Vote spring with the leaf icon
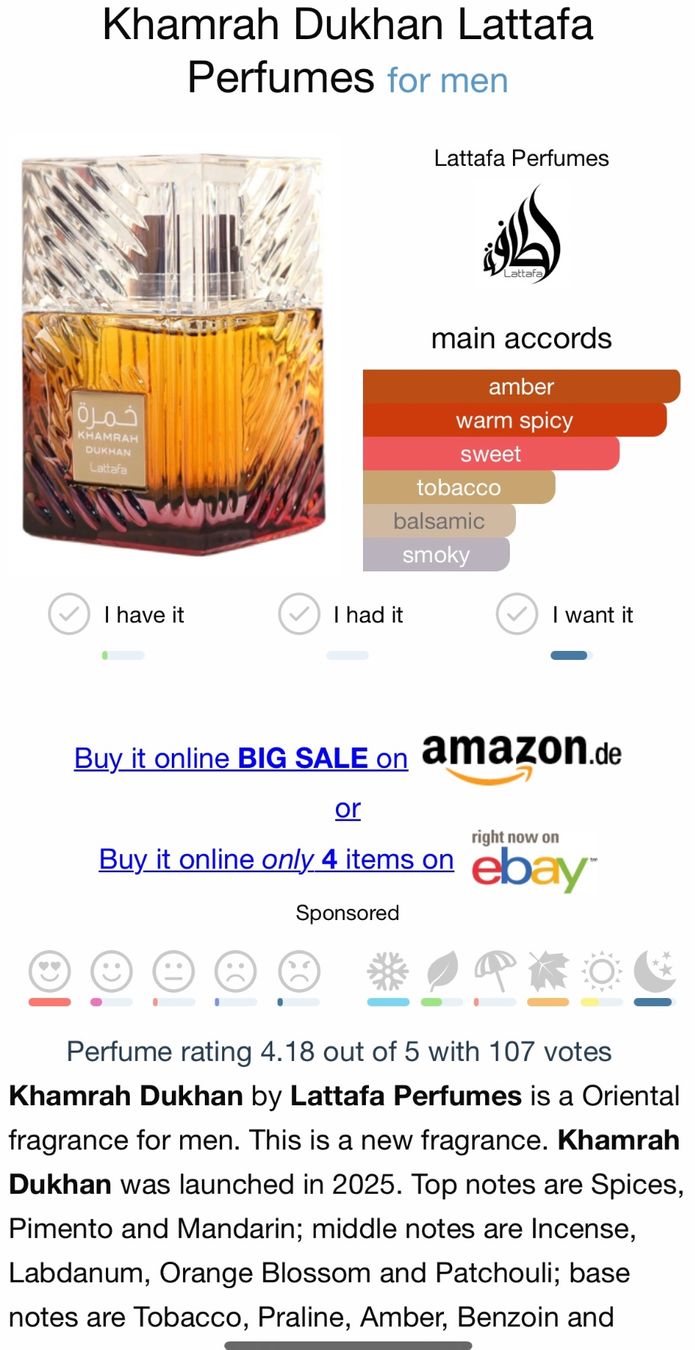The width and height of the screenshot is (695, 1350). tap(441, 971)
